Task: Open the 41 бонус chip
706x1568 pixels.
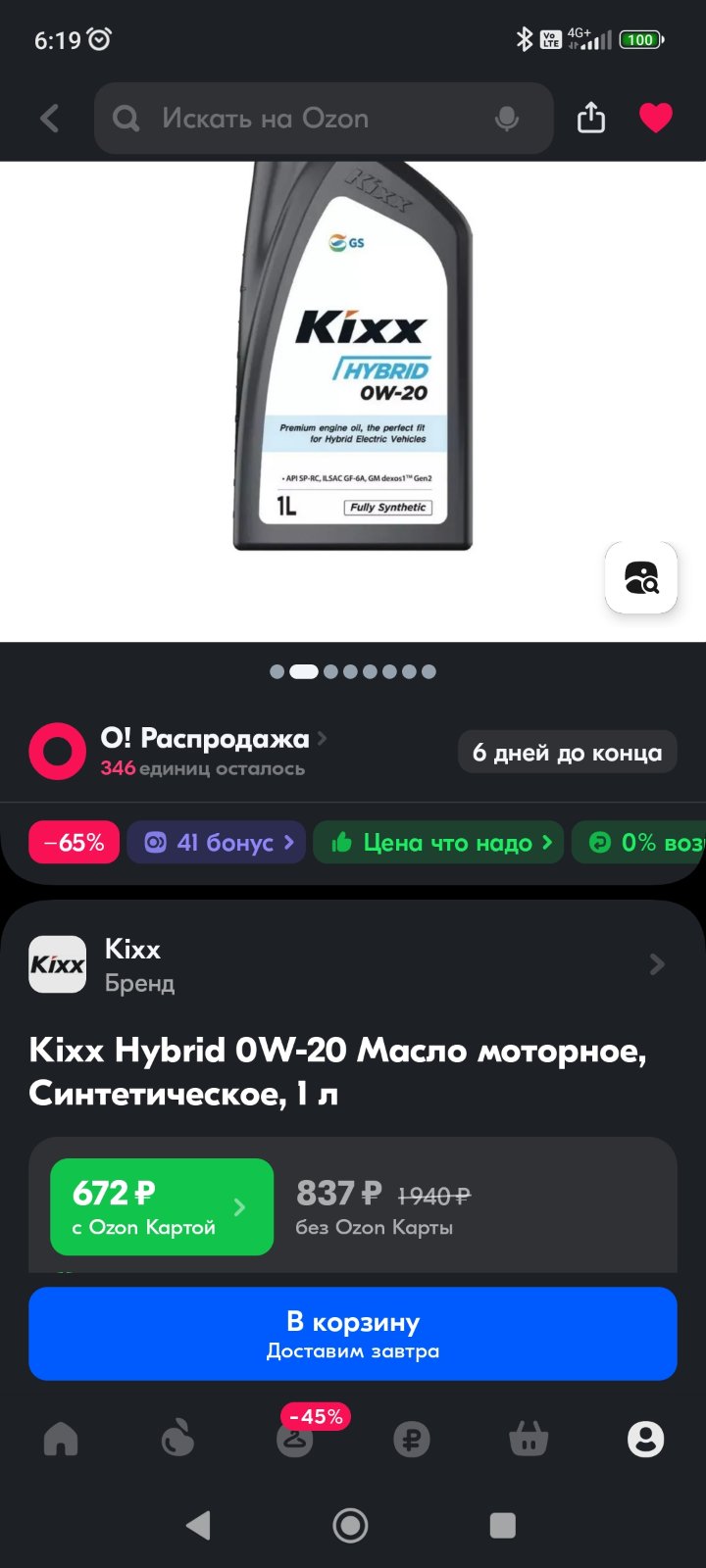Action: tap(217, 843)
